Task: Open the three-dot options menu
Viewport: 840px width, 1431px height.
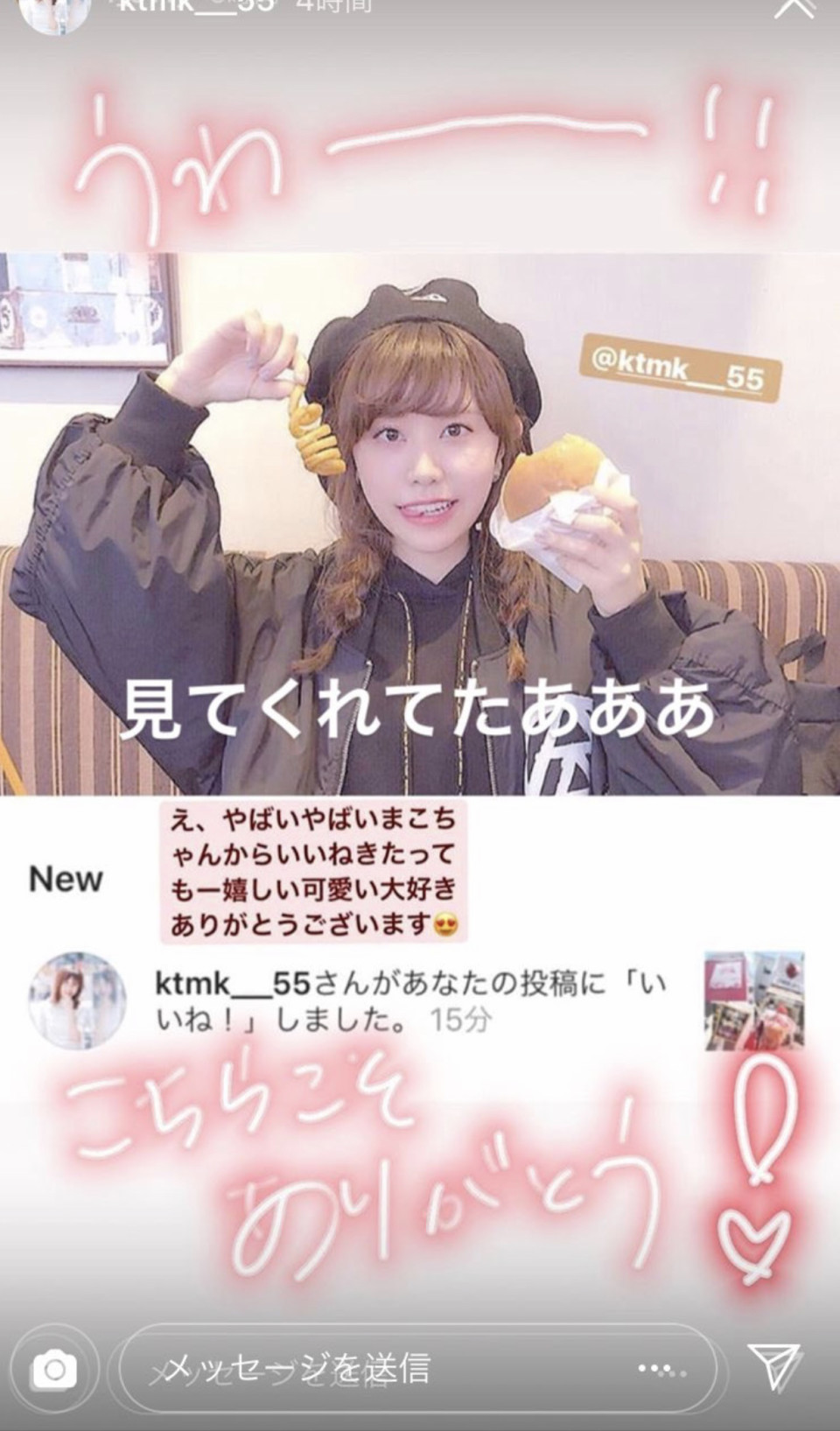Action: click(x=661, y=1369)
